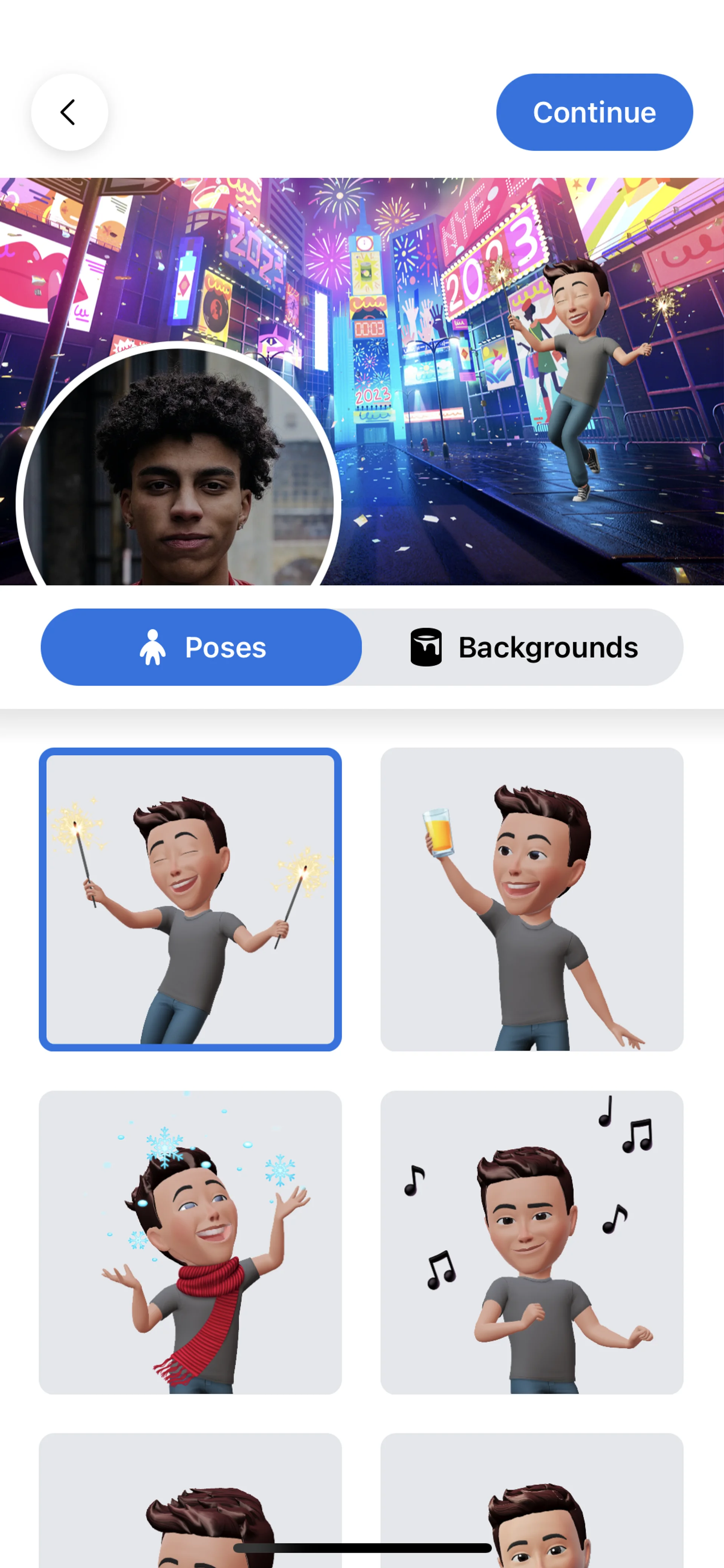Select the dancing pose with music notes
Viewport: 724px width, 1568px height.
532,1242
